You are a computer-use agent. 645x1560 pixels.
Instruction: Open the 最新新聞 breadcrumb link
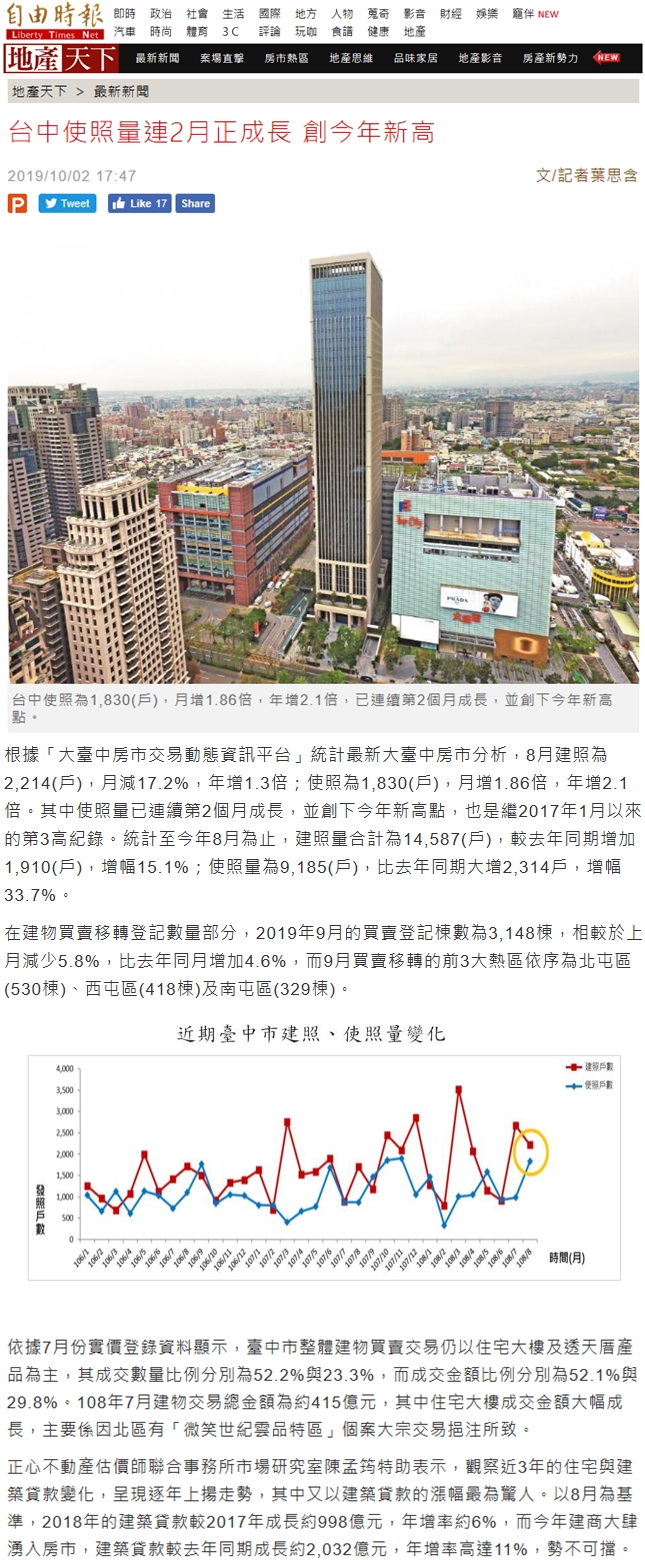click(x=121, y=91)
